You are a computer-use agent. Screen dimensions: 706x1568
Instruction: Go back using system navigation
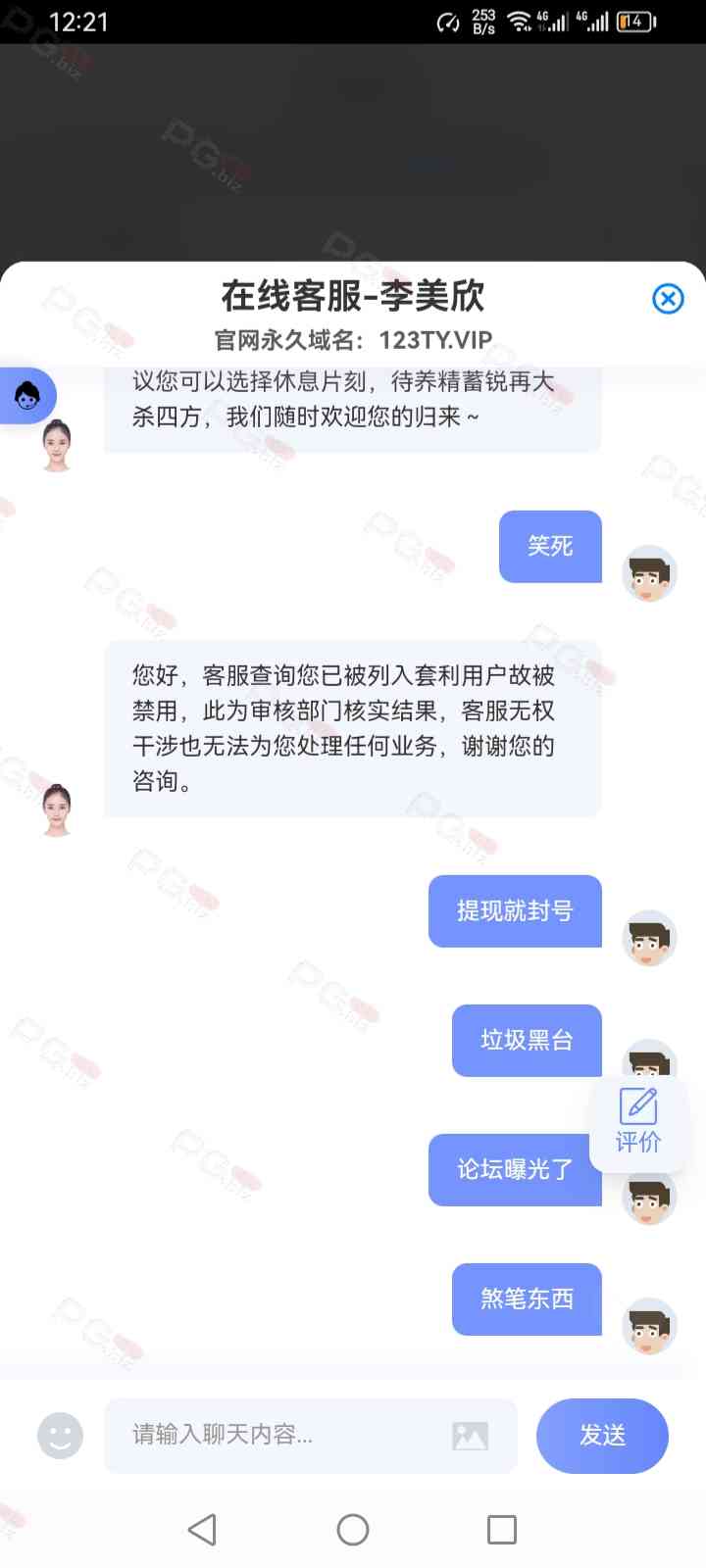[x=202, y=1530]
